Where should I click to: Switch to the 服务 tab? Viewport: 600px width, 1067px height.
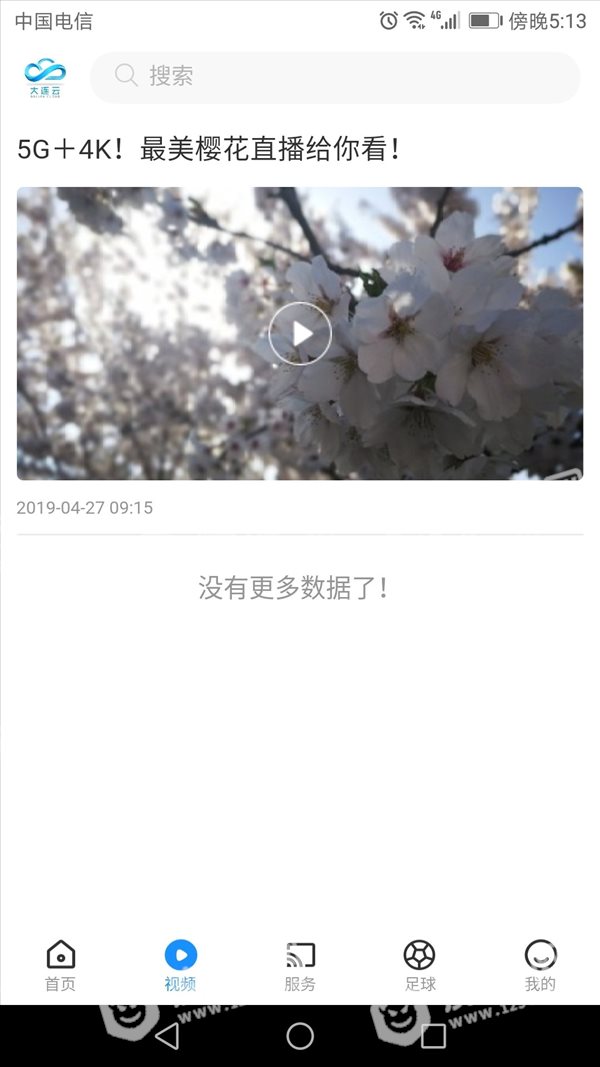click(300, 966)
